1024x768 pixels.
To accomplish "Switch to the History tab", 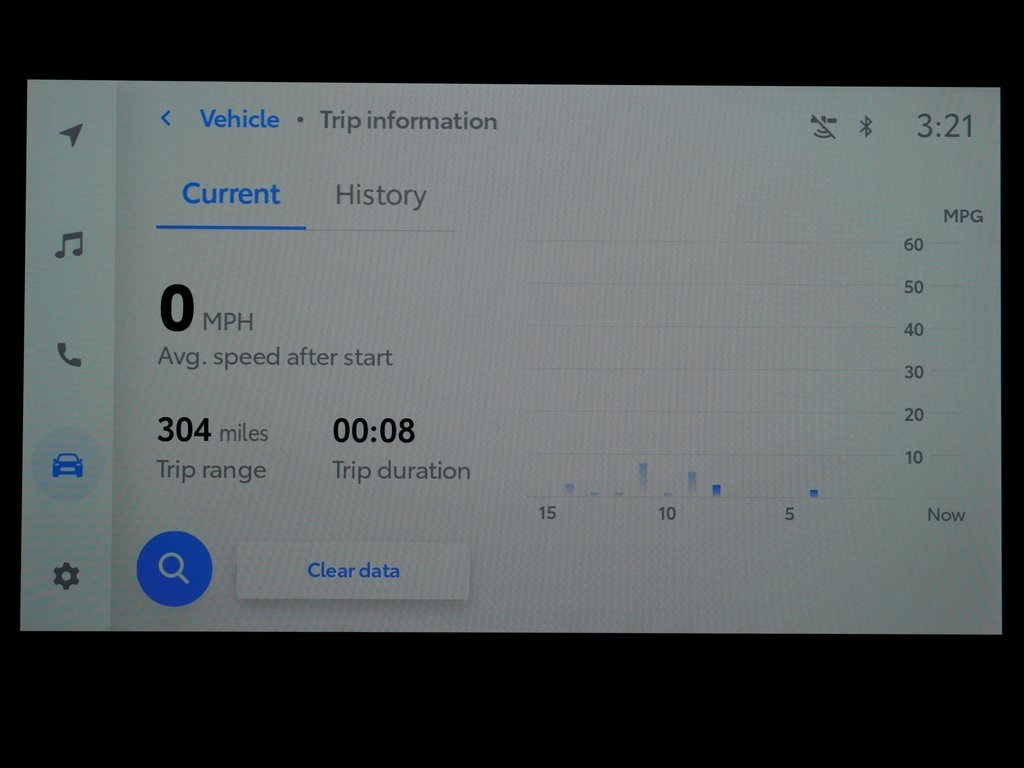I will point(380,195).
